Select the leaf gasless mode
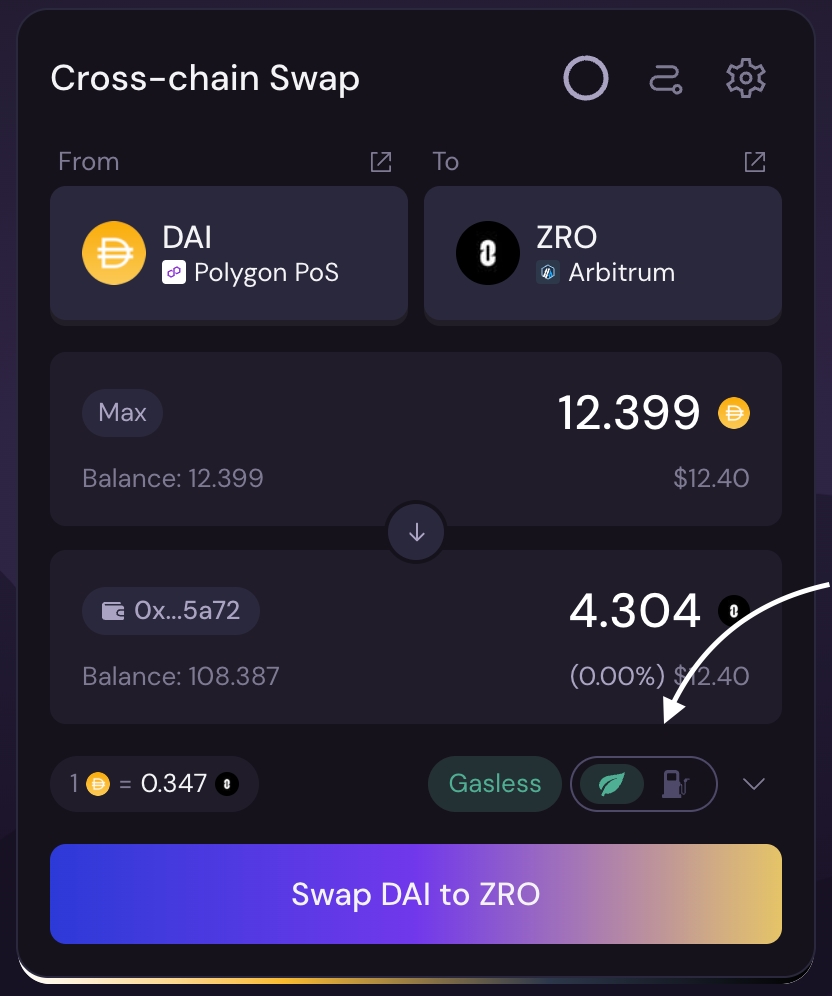 pyautogui.click(x=611, y=784)
